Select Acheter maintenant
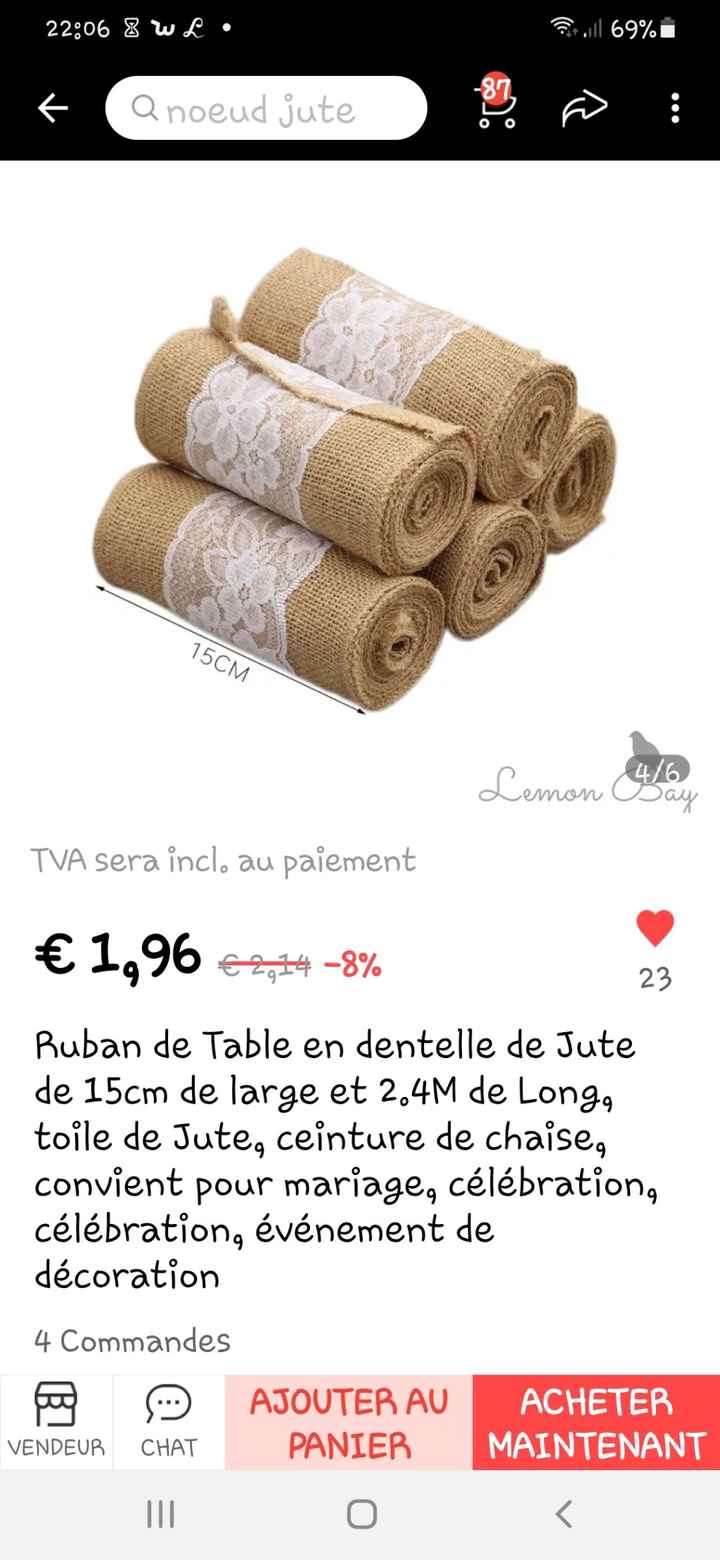 point(596,1422)
